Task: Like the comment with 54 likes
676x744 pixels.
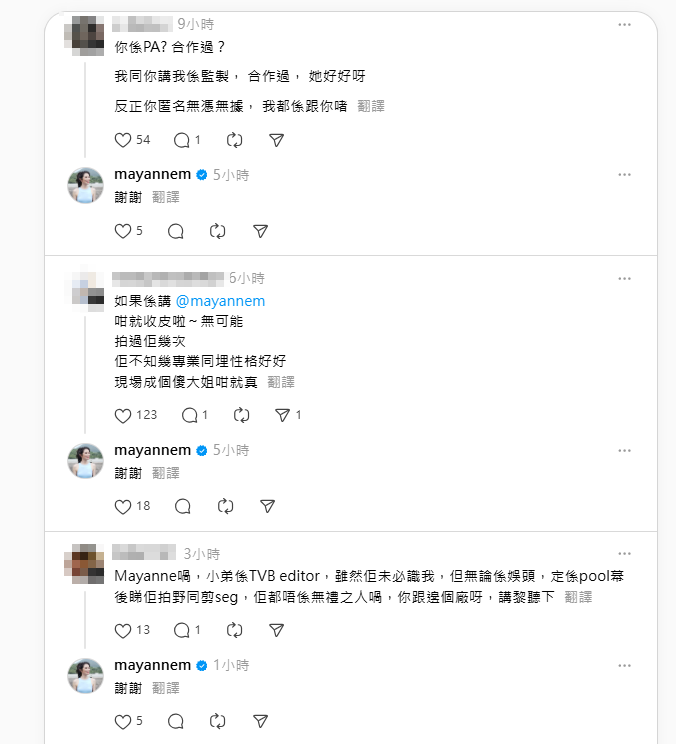Action: coord(123,140)
